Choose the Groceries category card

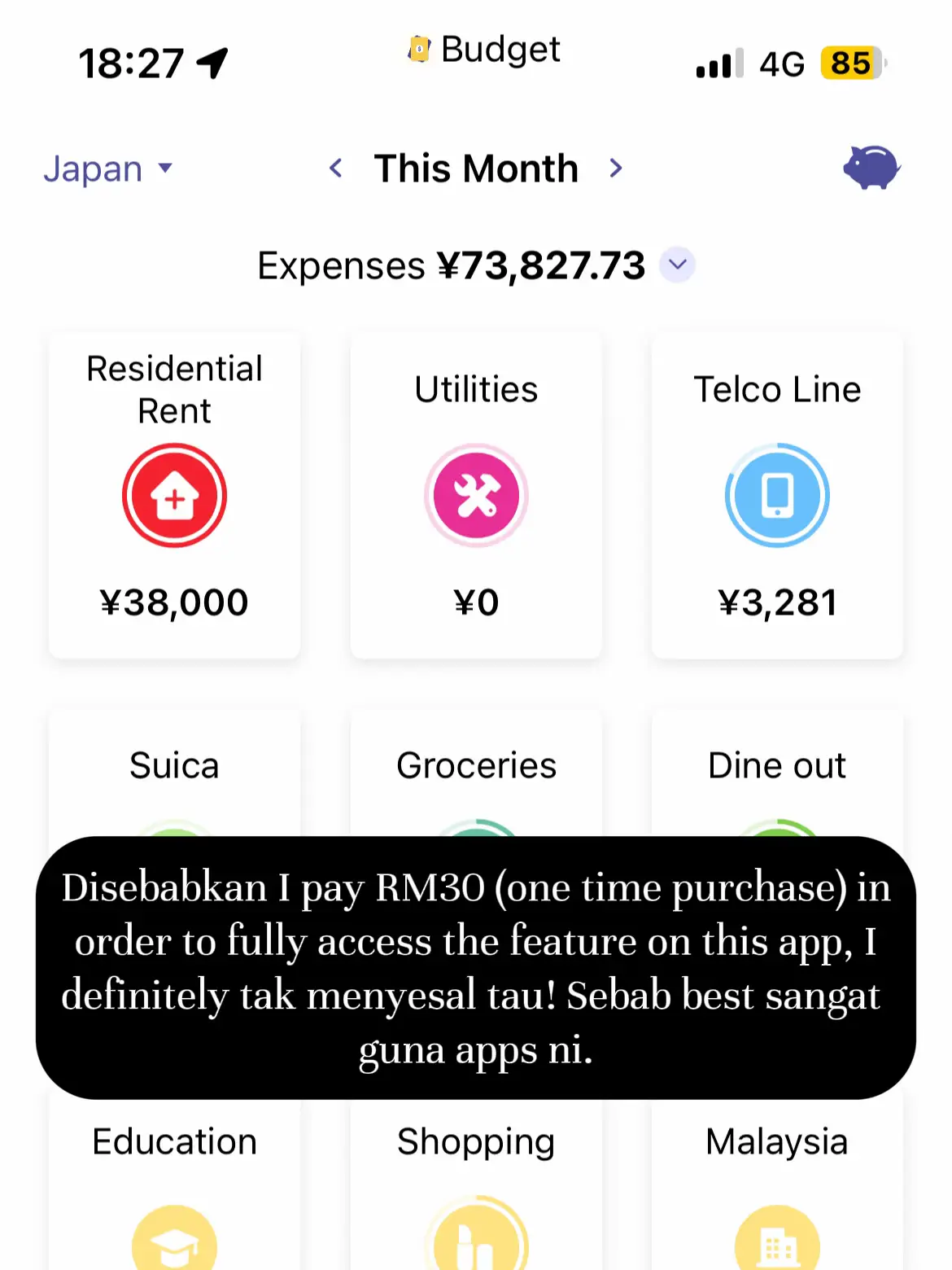(476, 773)
